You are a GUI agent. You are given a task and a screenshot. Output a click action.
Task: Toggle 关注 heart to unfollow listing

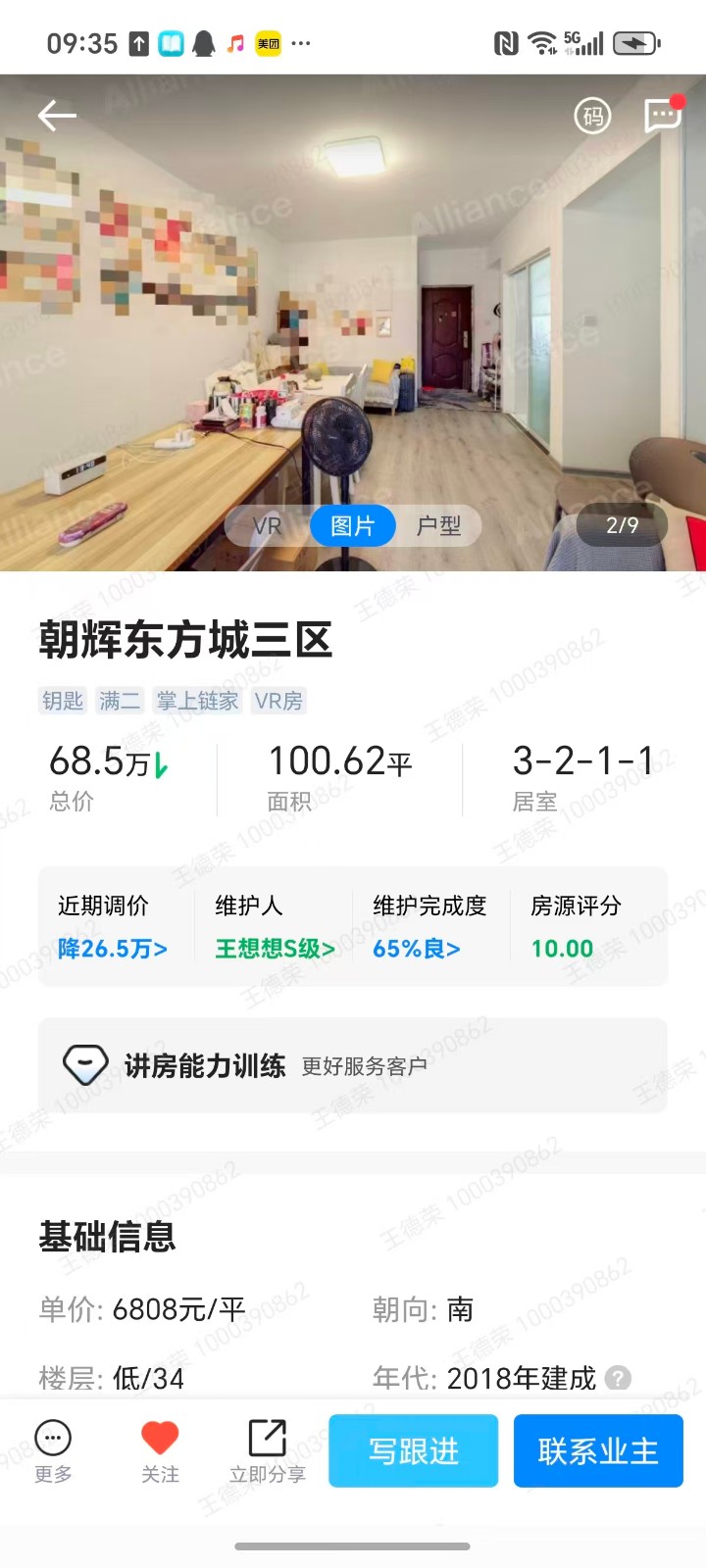click(x=160, y=1450)
